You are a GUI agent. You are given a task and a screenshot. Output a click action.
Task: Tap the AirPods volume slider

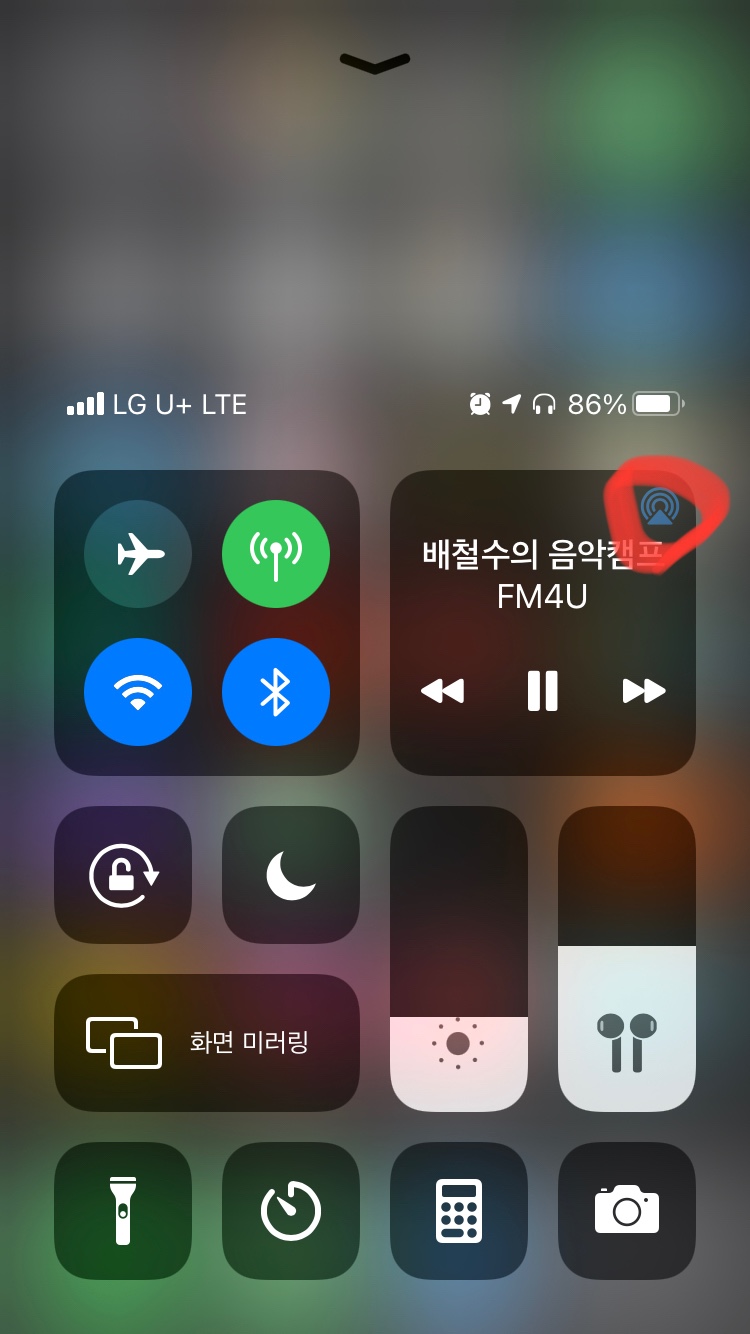click(x=626, y=958)
